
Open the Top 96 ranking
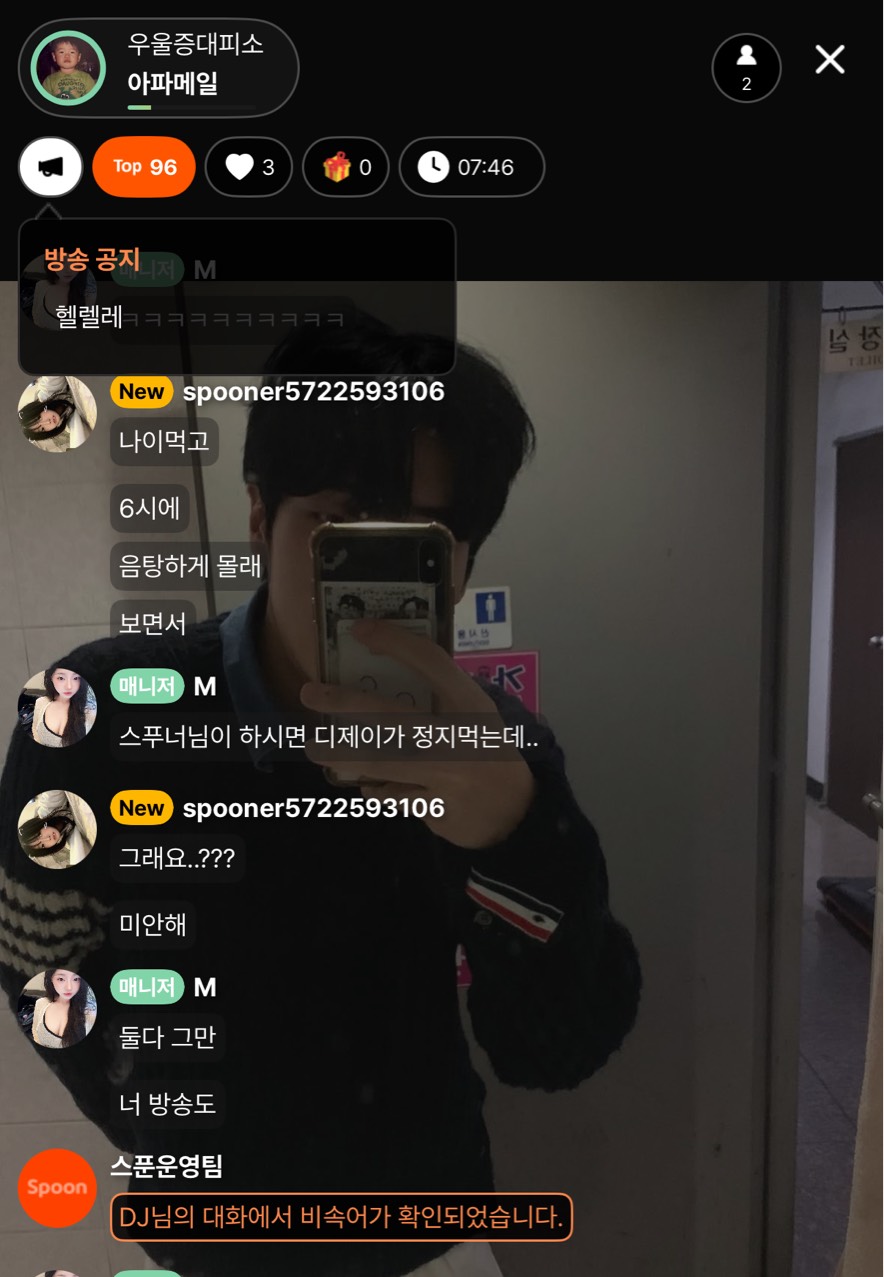coord(144,167)
